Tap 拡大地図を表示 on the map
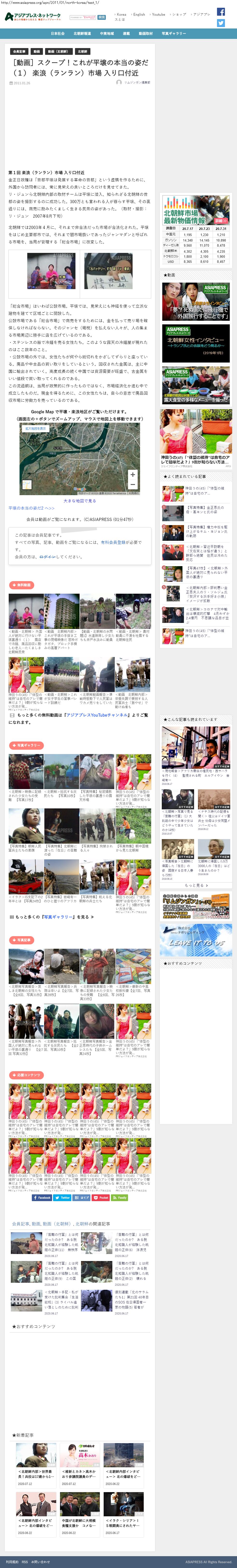The image size is (237, 1568). [x=35, y=428]
